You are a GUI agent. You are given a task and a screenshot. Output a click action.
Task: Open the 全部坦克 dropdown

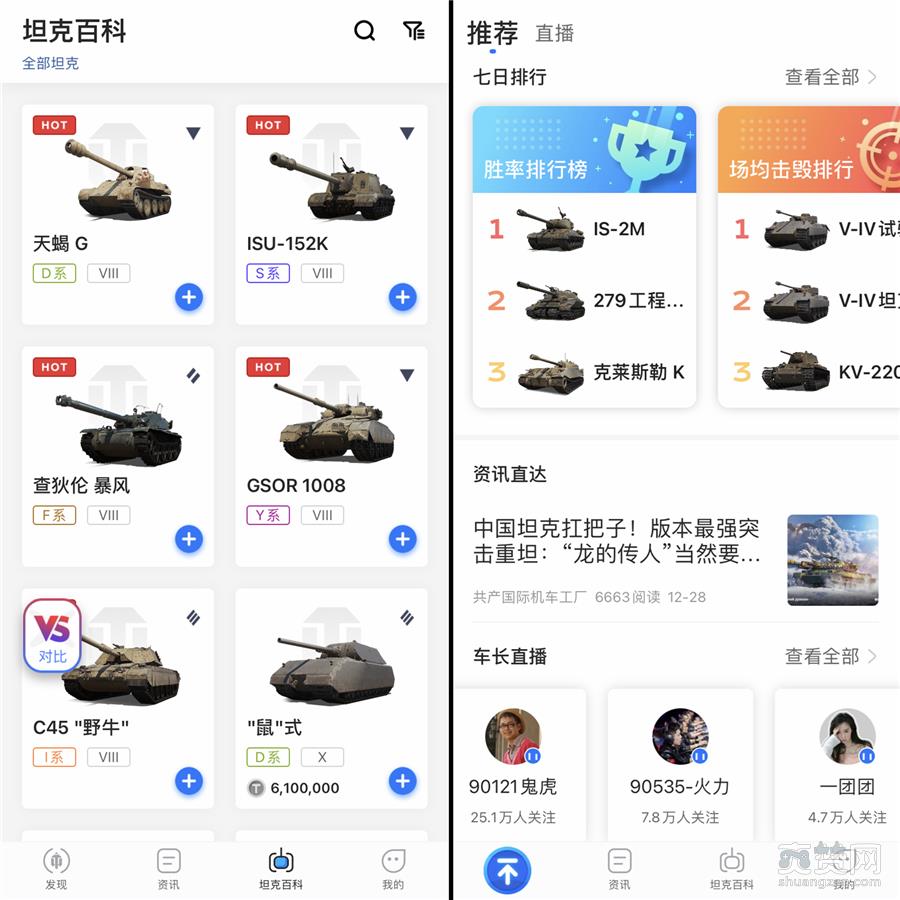point(50,63)
